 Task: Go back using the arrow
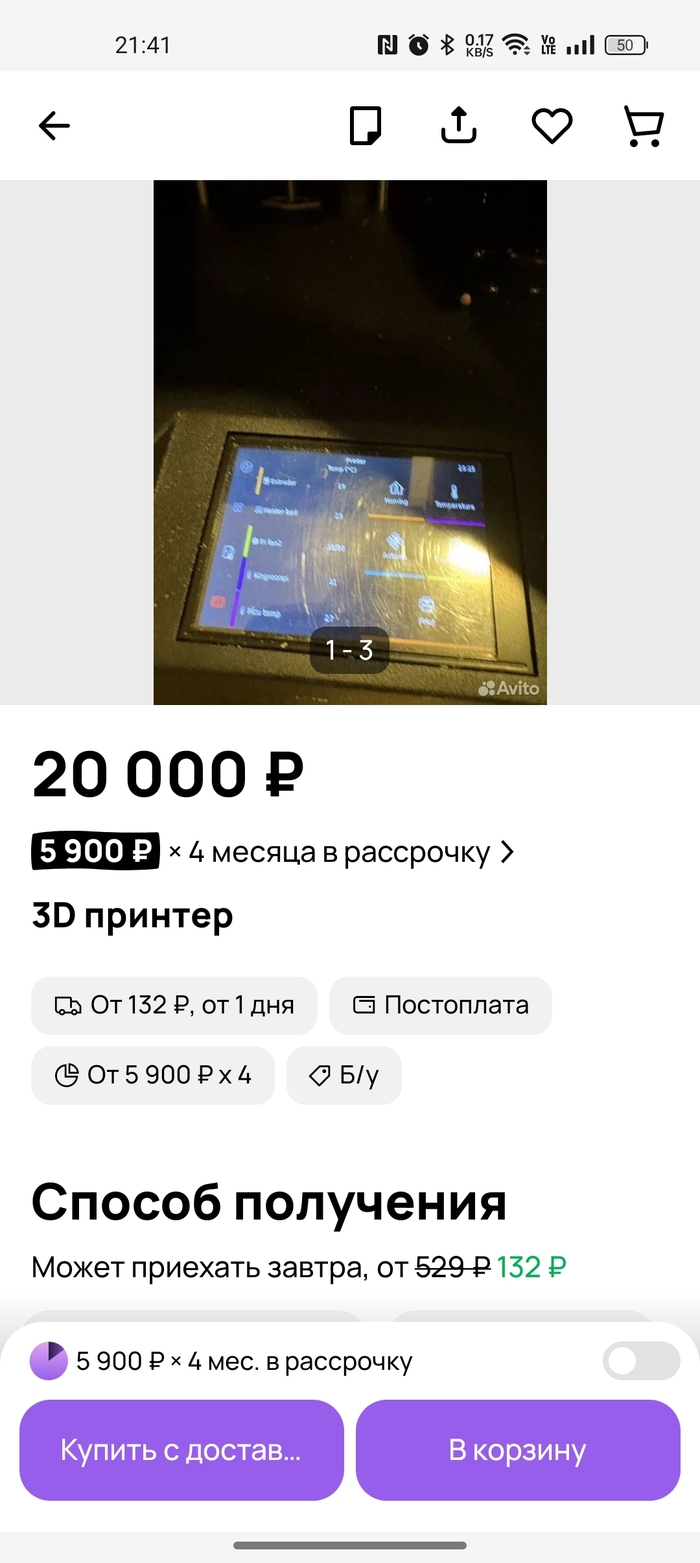point(54,126)
